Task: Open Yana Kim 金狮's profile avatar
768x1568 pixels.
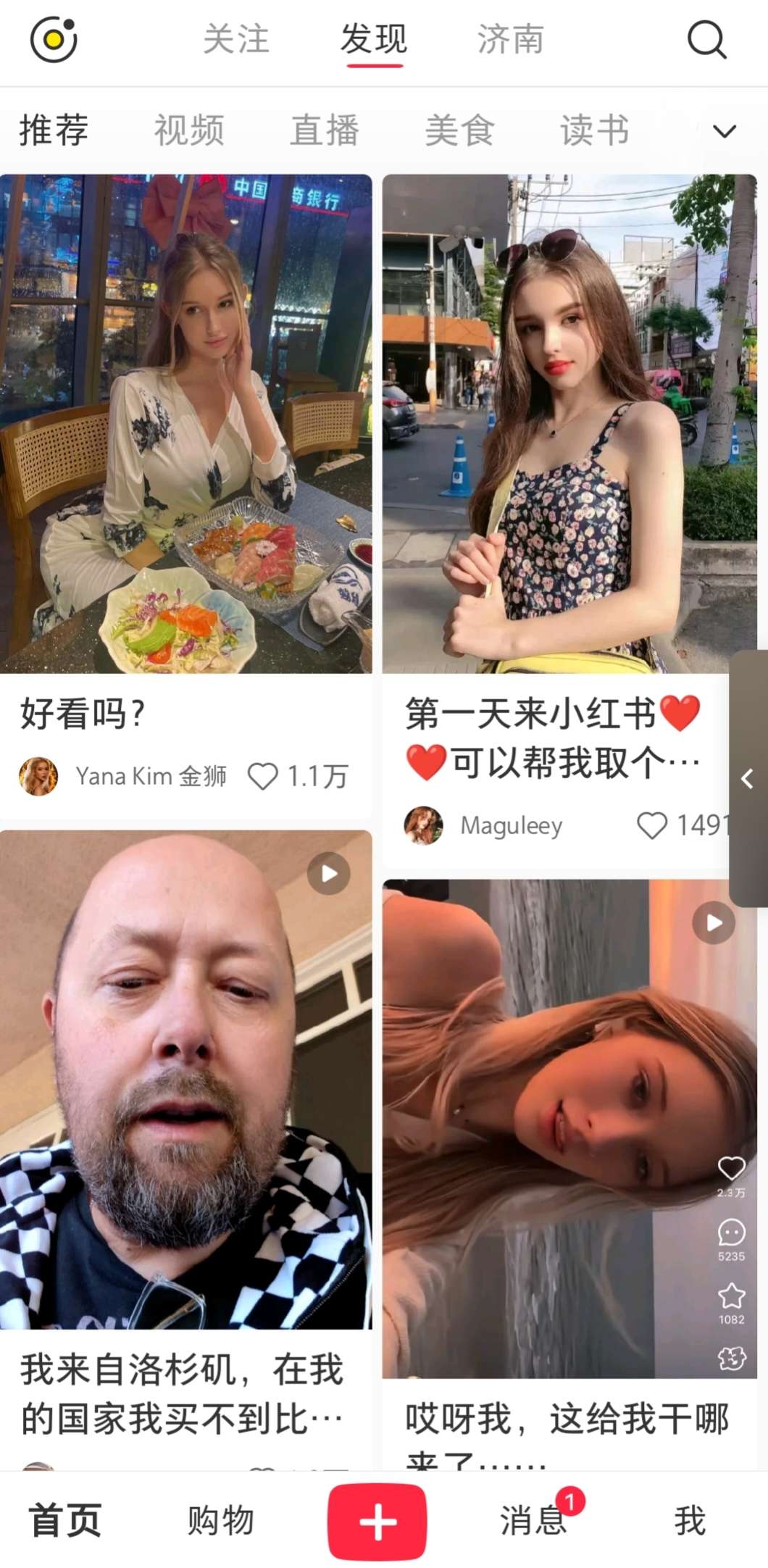Action: coord(38,776)
